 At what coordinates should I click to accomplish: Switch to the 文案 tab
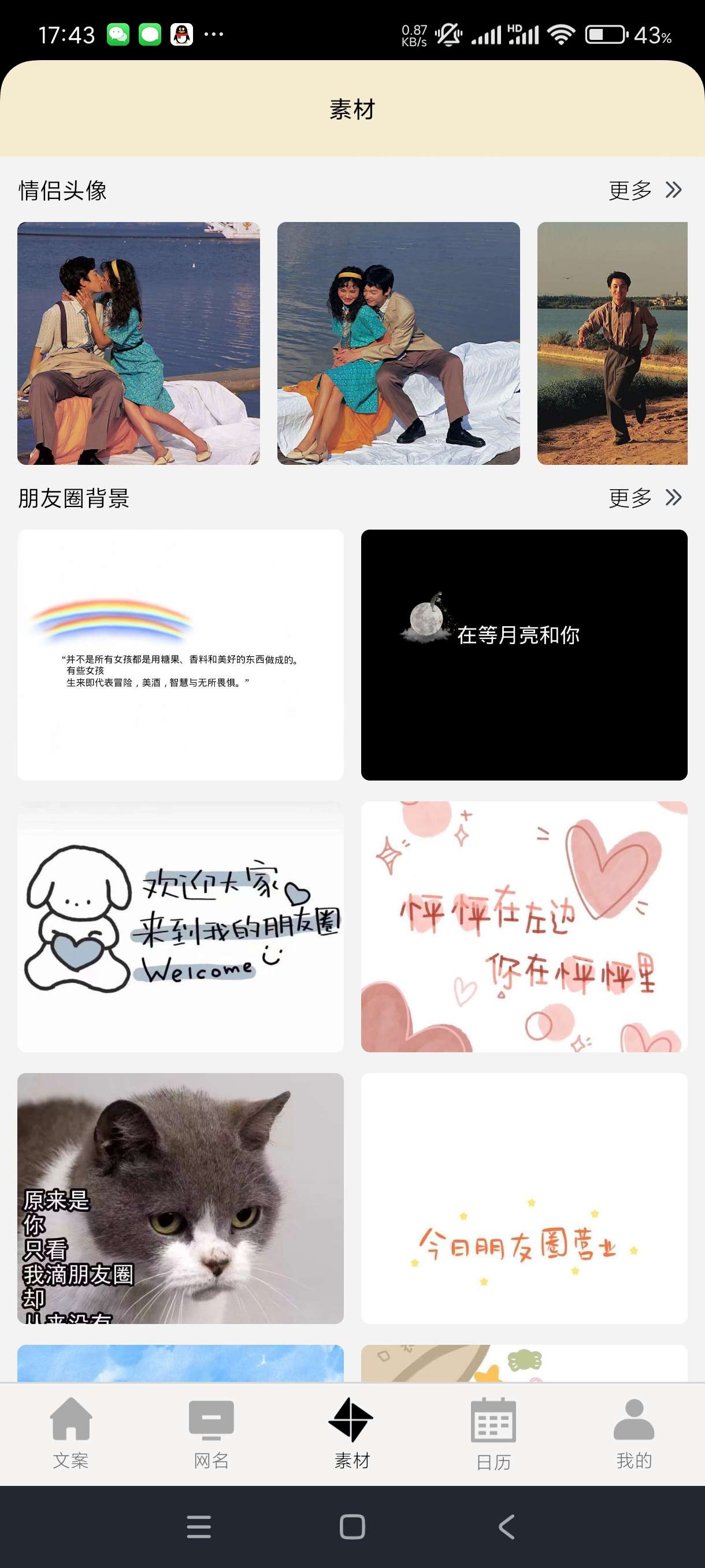(70, 1432)
